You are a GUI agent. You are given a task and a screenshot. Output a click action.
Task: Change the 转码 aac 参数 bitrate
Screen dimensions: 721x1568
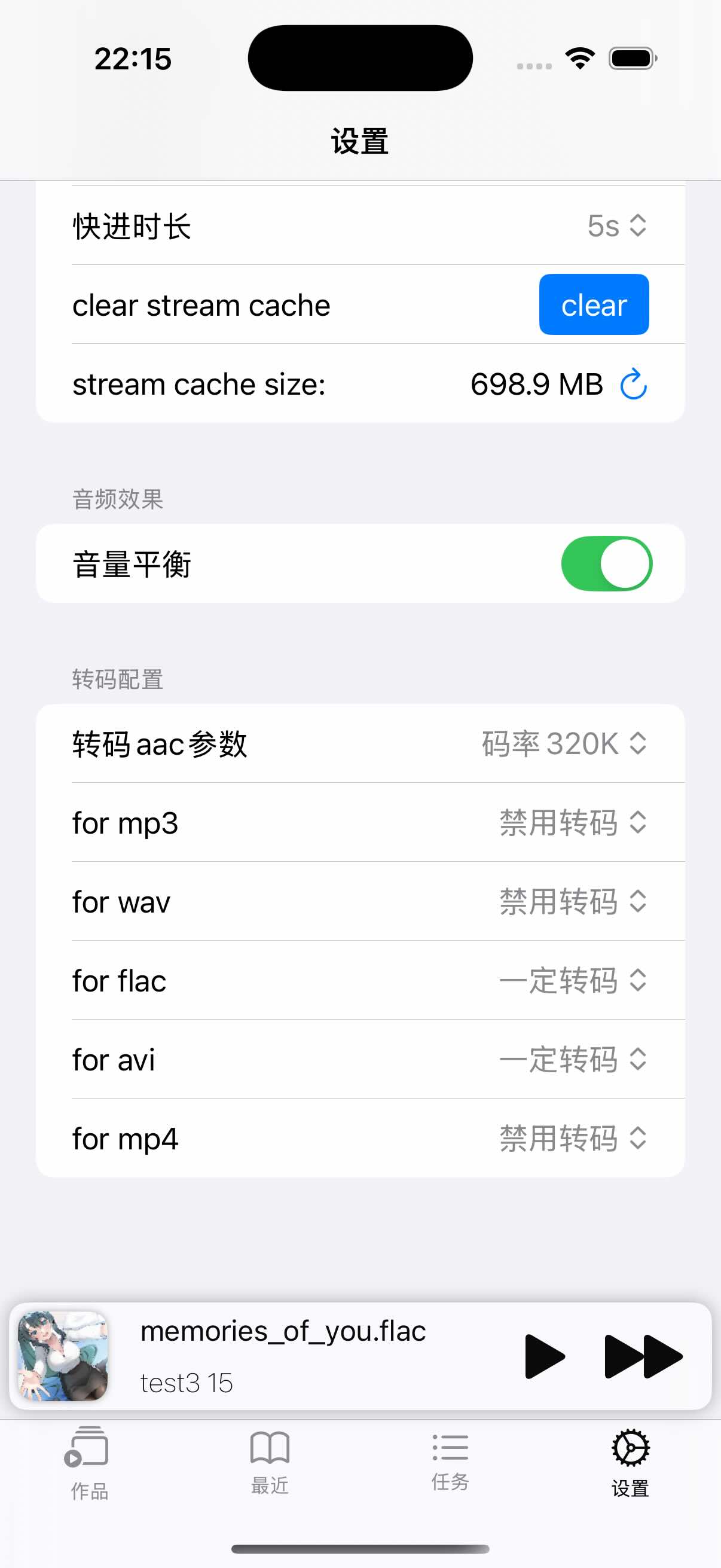(563, 744)
